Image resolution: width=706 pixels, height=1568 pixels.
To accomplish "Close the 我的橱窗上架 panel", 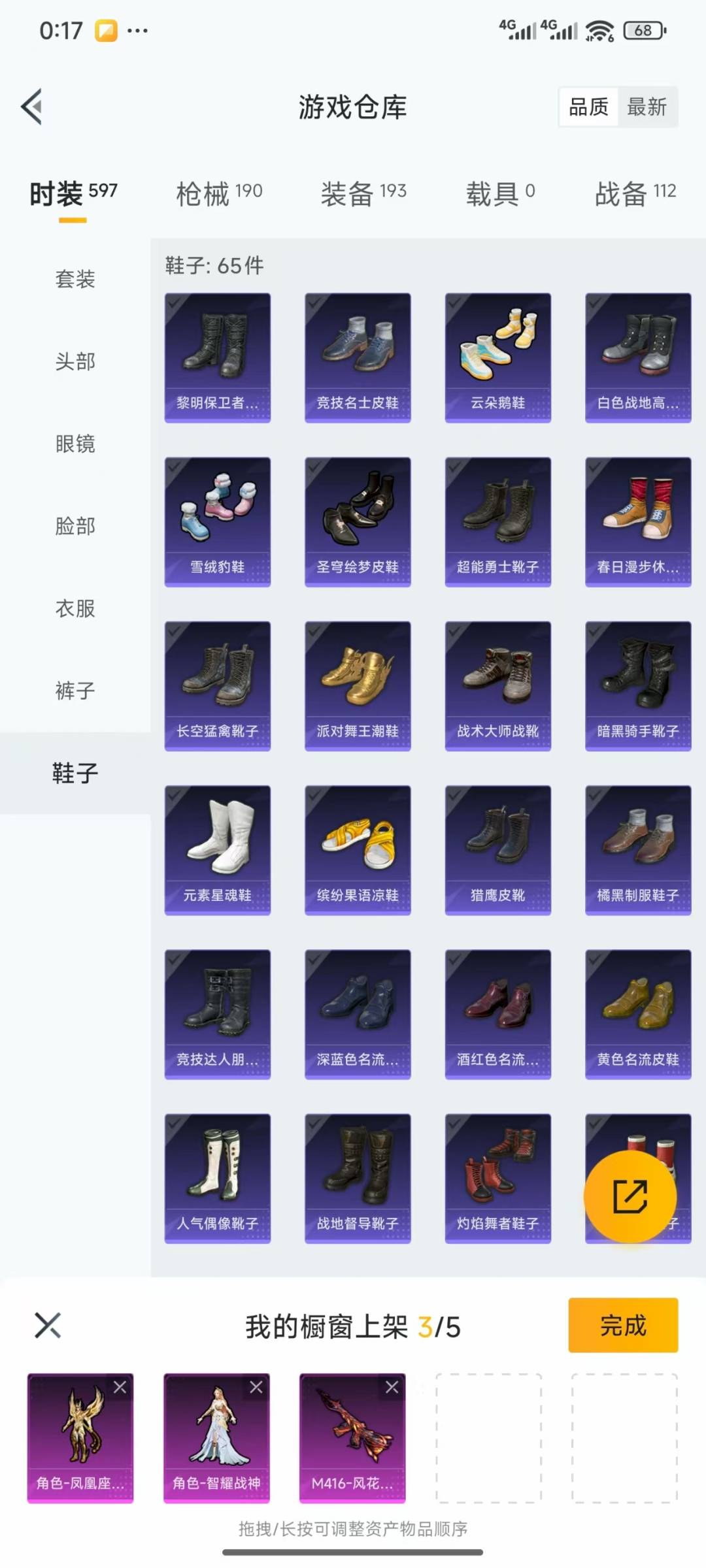I will [x=48, y=1325].
